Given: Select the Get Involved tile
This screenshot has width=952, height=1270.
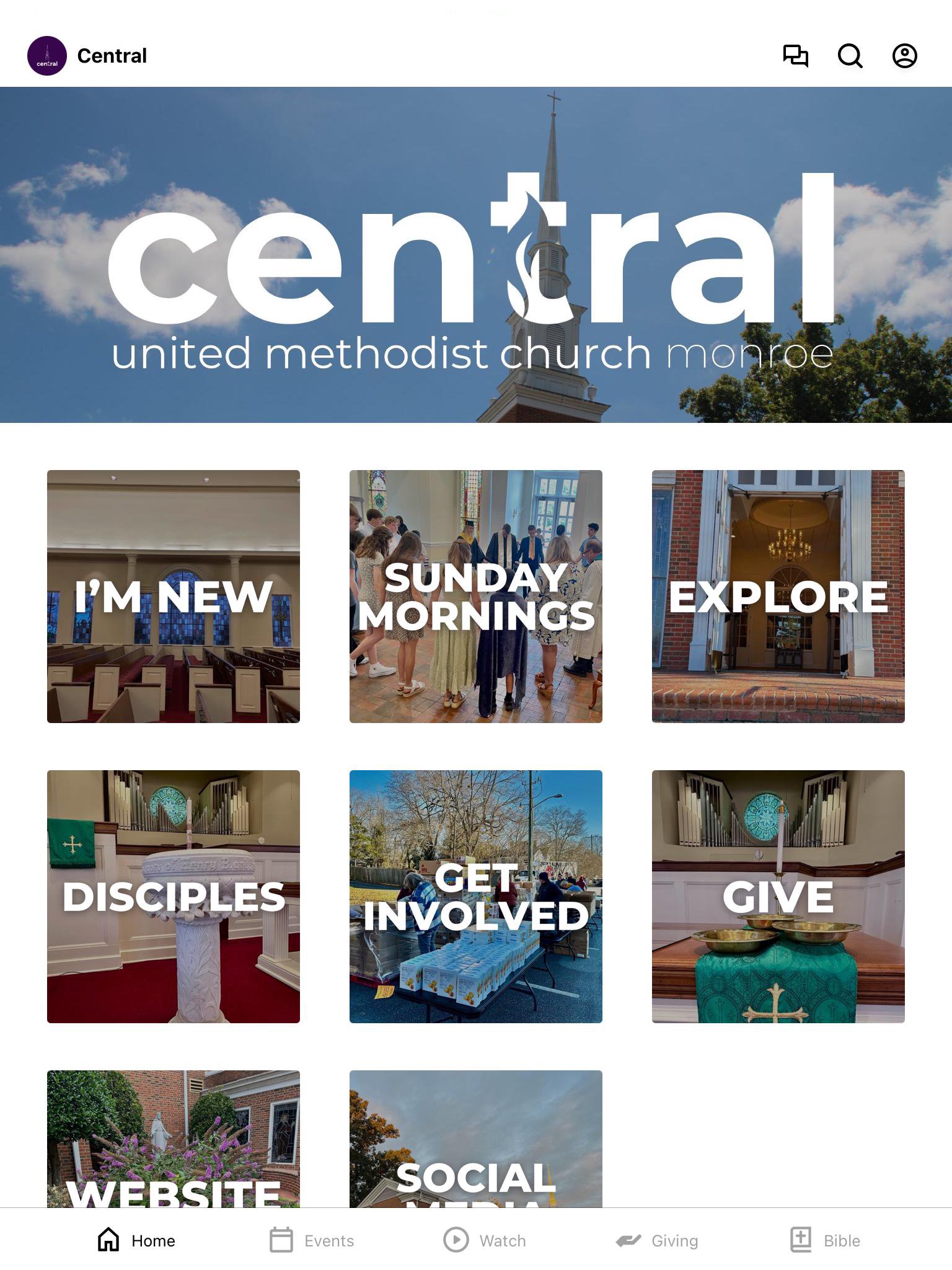Looking at the screenshot, I should click(475, 896).
